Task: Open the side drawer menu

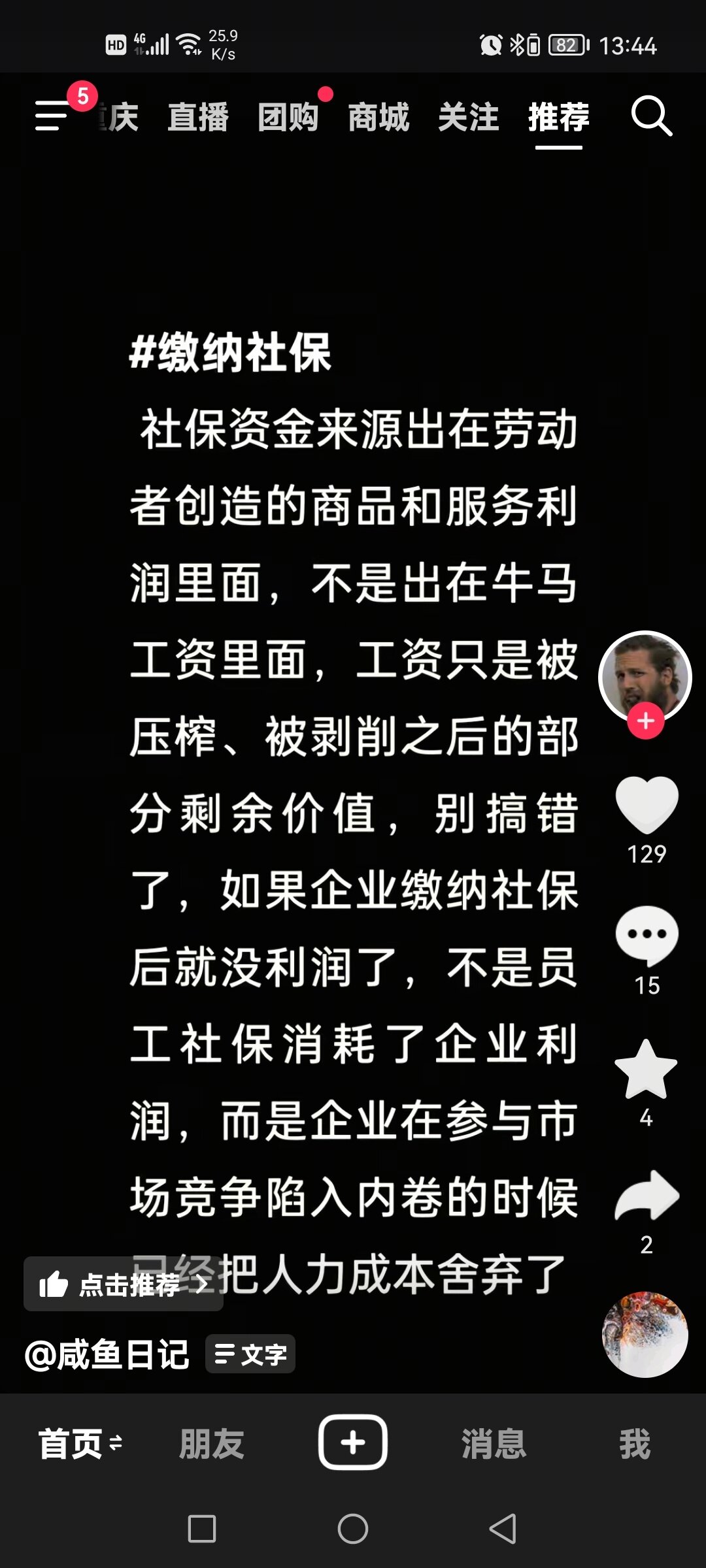Action: 52,116
